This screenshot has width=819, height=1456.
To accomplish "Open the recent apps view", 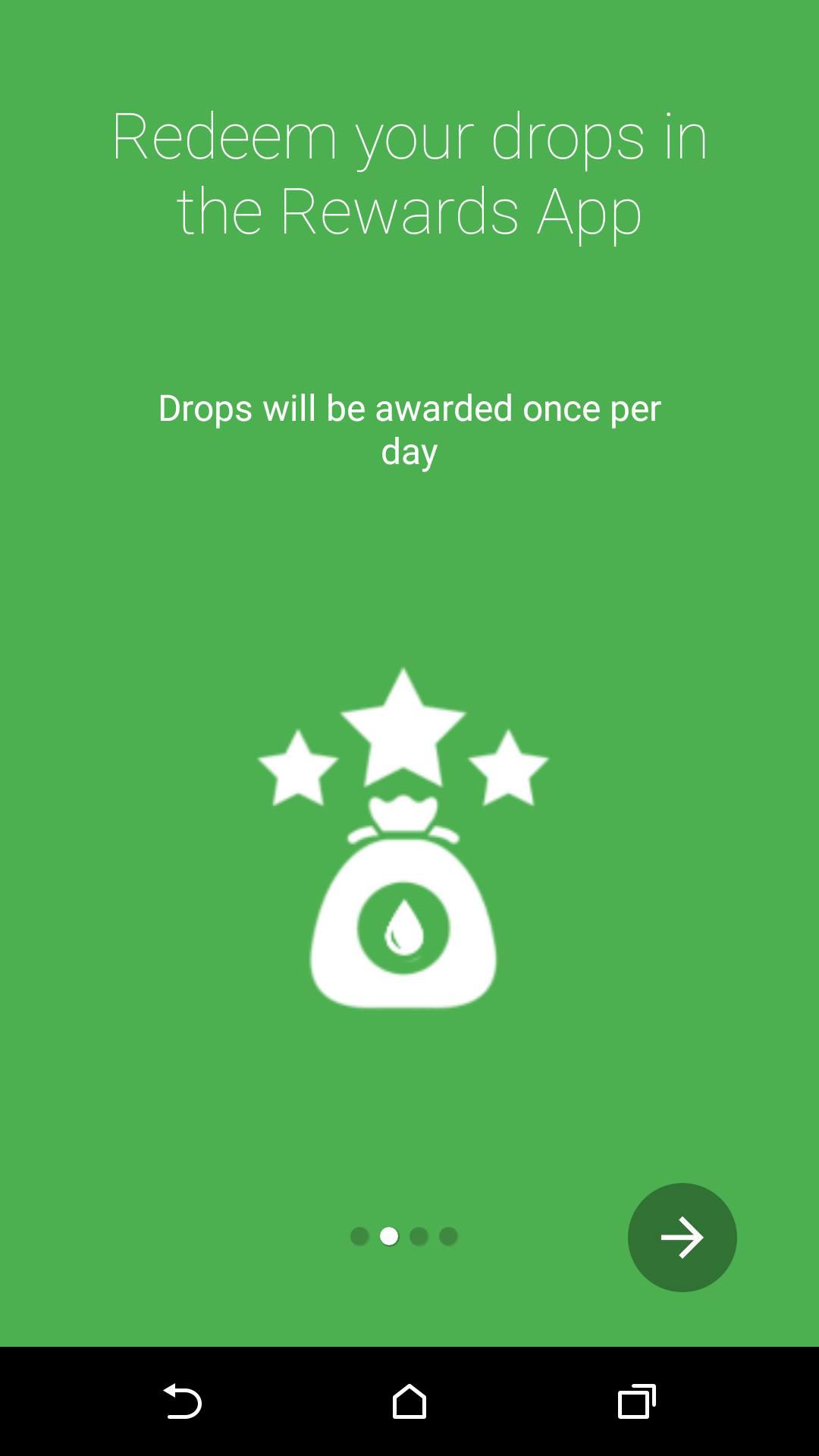I will click(636, 1401).
